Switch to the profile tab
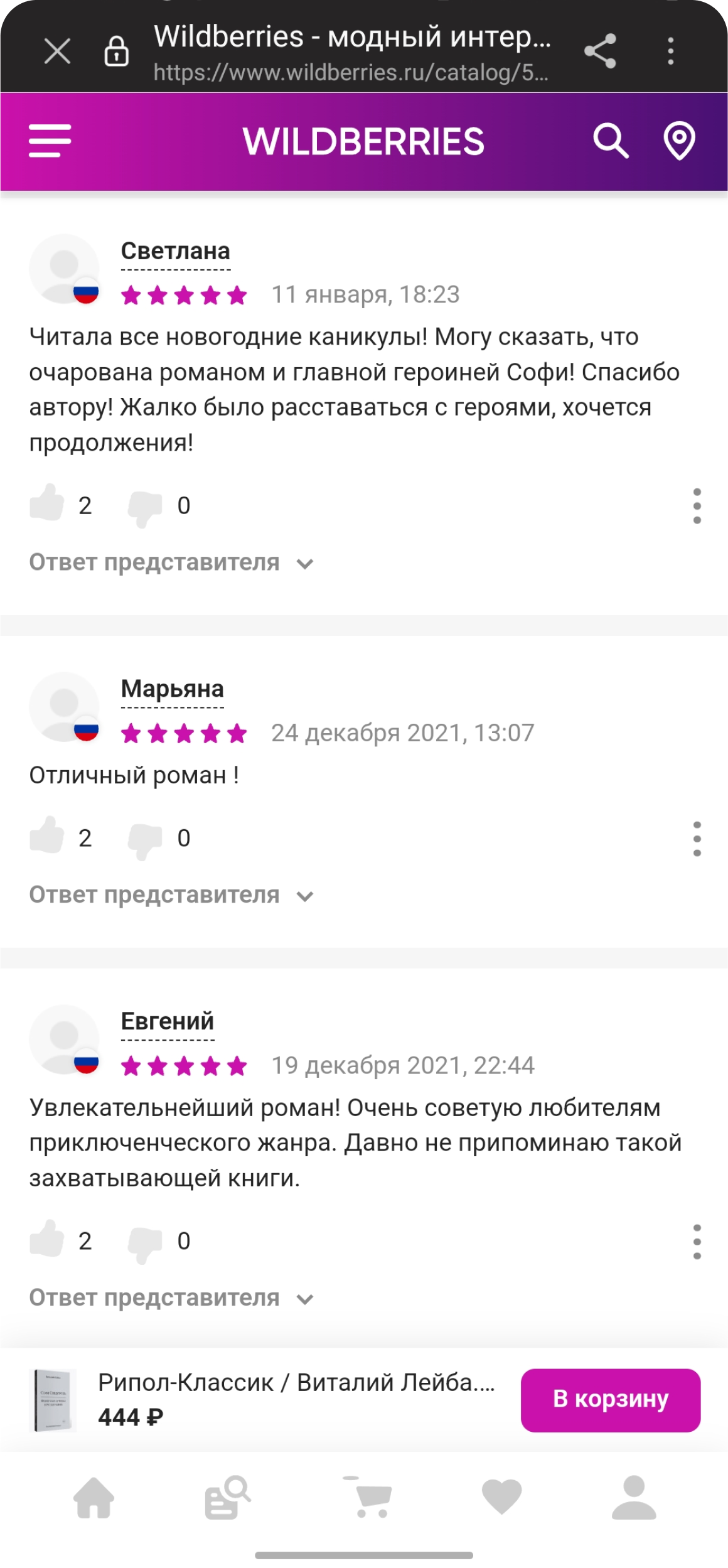The width and height of the screenshot is (728, 1568). 634,1498
